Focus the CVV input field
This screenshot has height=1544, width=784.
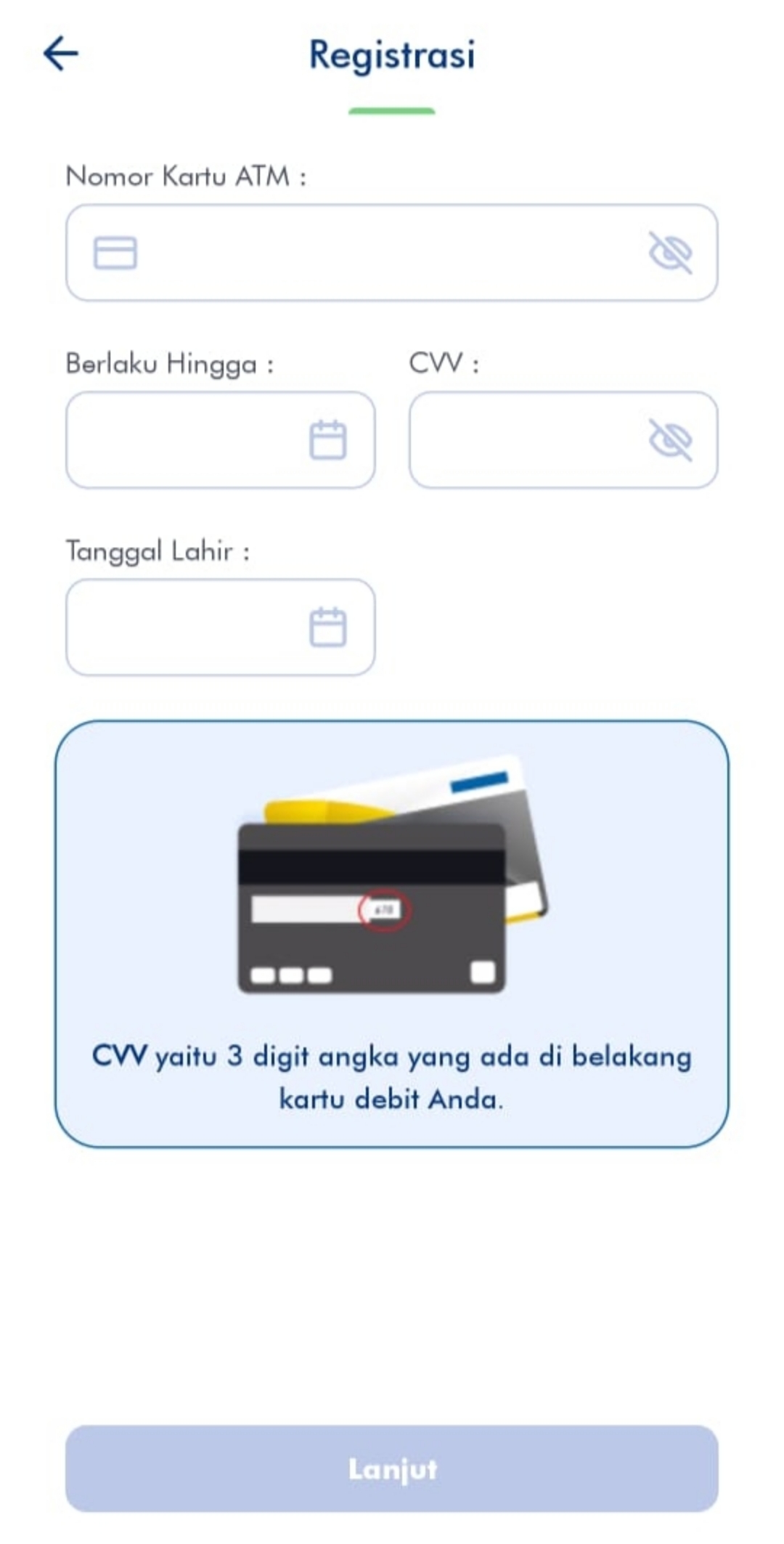563,440
